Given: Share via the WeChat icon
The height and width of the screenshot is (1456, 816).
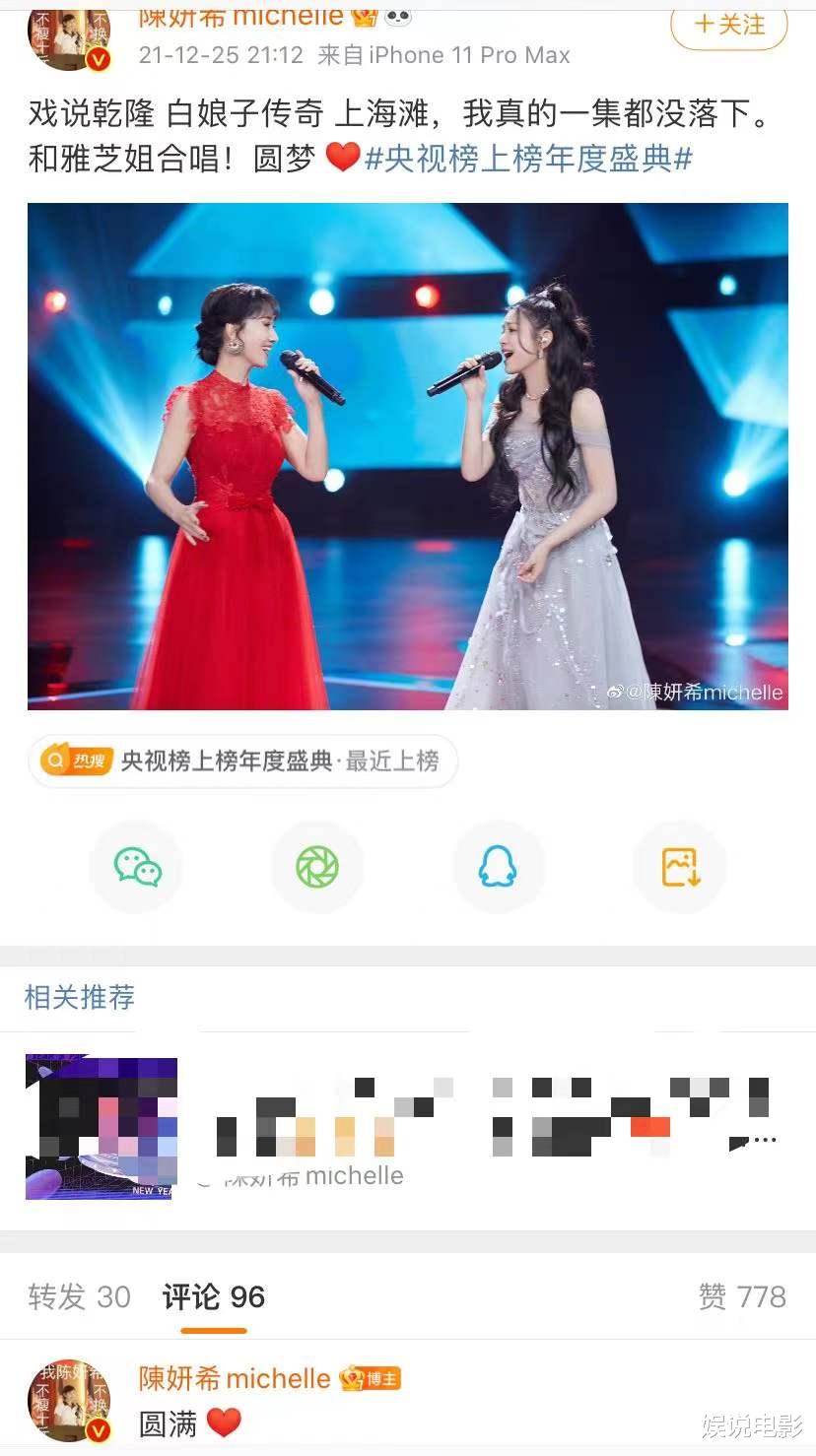Looking at the screenshot, I should coord(136,867).
